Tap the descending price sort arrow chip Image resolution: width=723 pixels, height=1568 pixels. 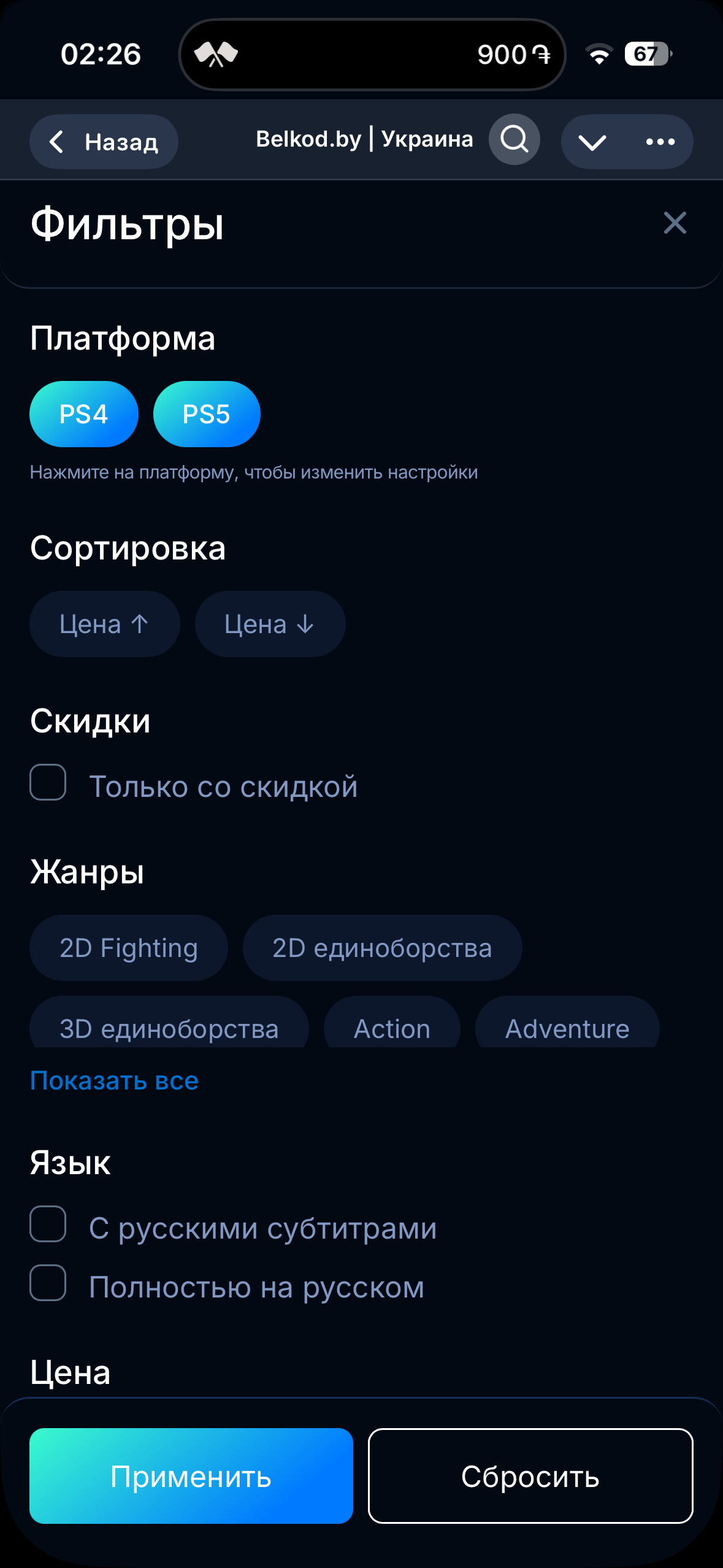[x=269, y=623]
